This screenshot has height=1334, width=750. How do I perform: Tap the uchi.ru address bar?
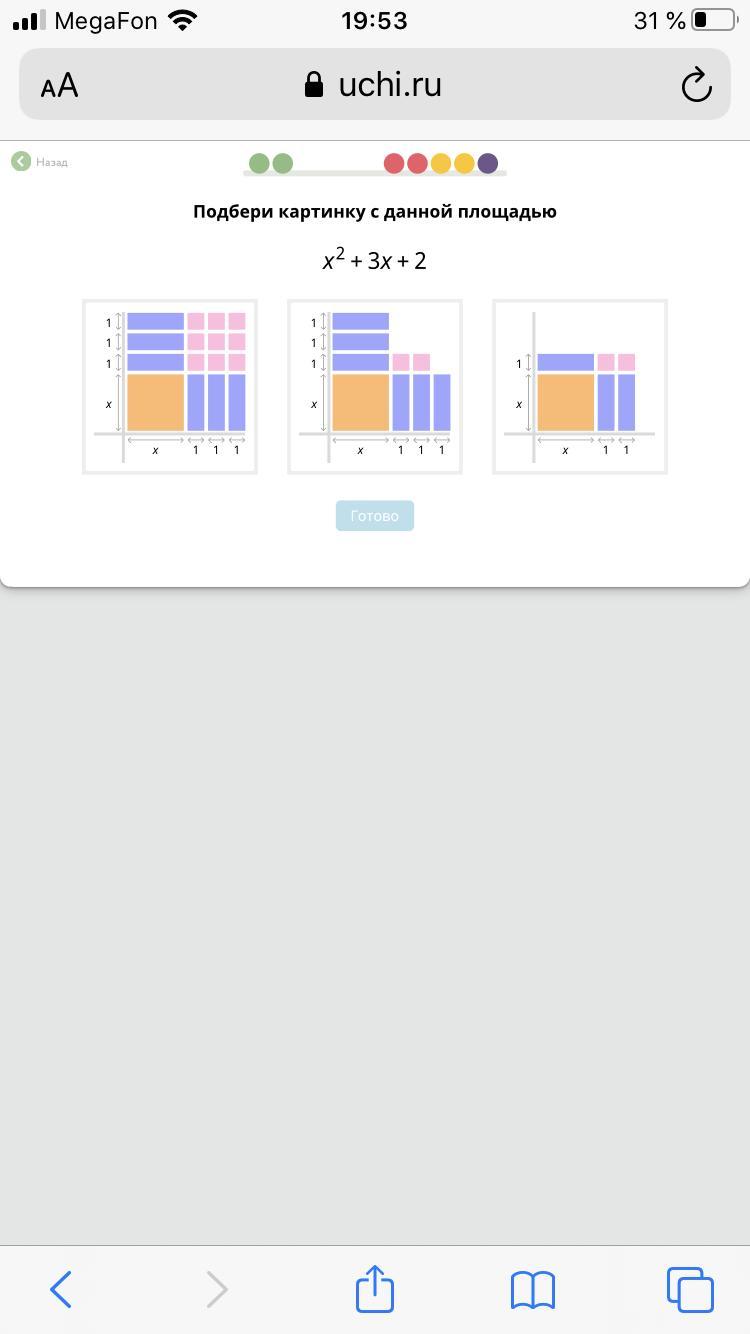[x=375, y=86]
